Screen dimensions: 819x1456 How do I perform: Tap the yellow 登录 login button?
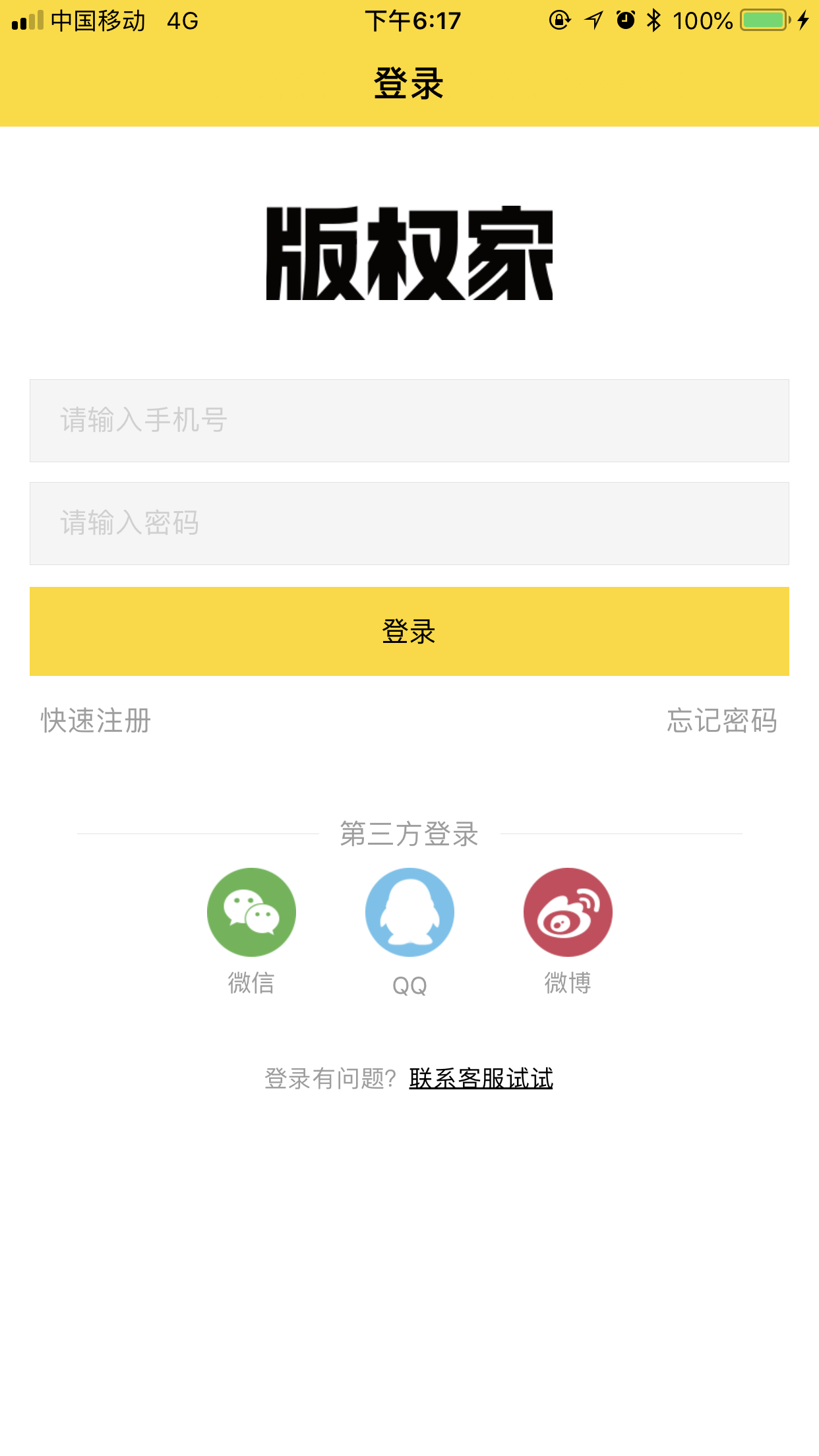click(x=409, y=631)
